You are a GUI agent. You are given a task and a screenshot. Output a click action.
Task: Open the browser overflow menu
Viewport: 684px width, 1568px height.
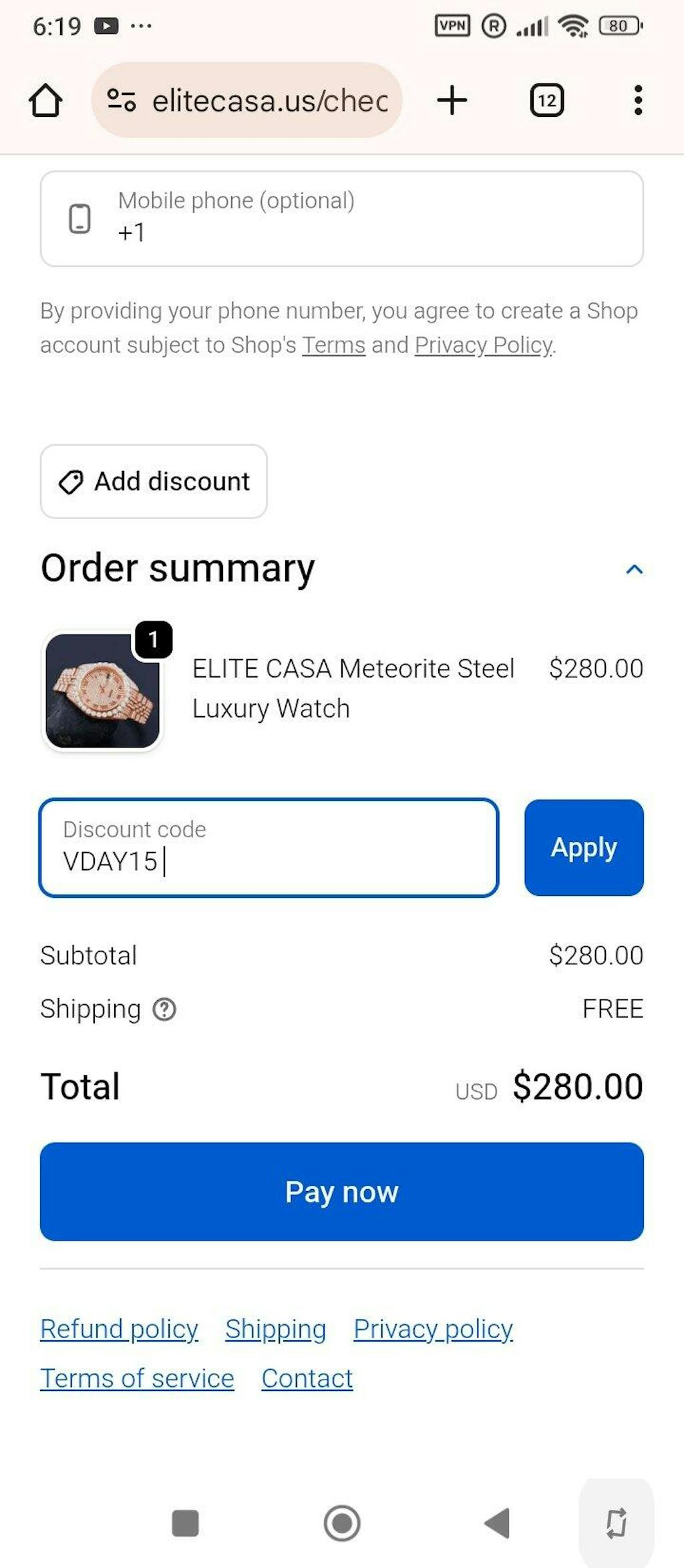638,100
